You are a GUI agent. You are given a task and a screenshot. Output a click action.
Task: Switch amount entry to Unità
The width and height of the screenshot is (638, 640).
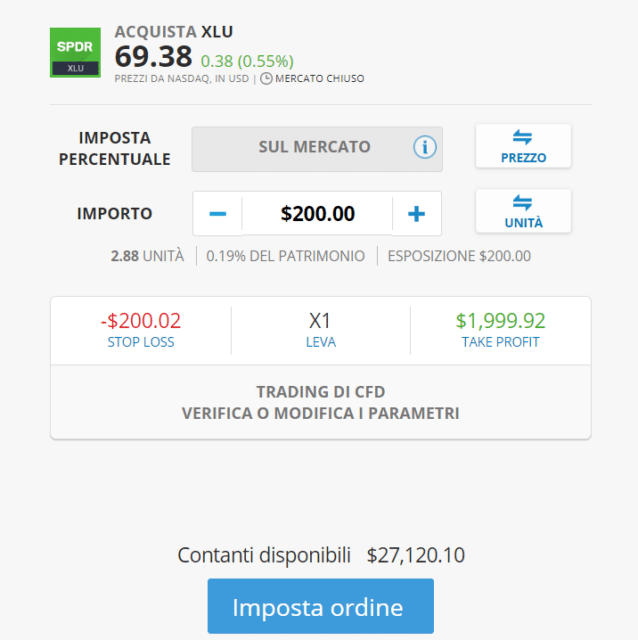pos(523,211)
